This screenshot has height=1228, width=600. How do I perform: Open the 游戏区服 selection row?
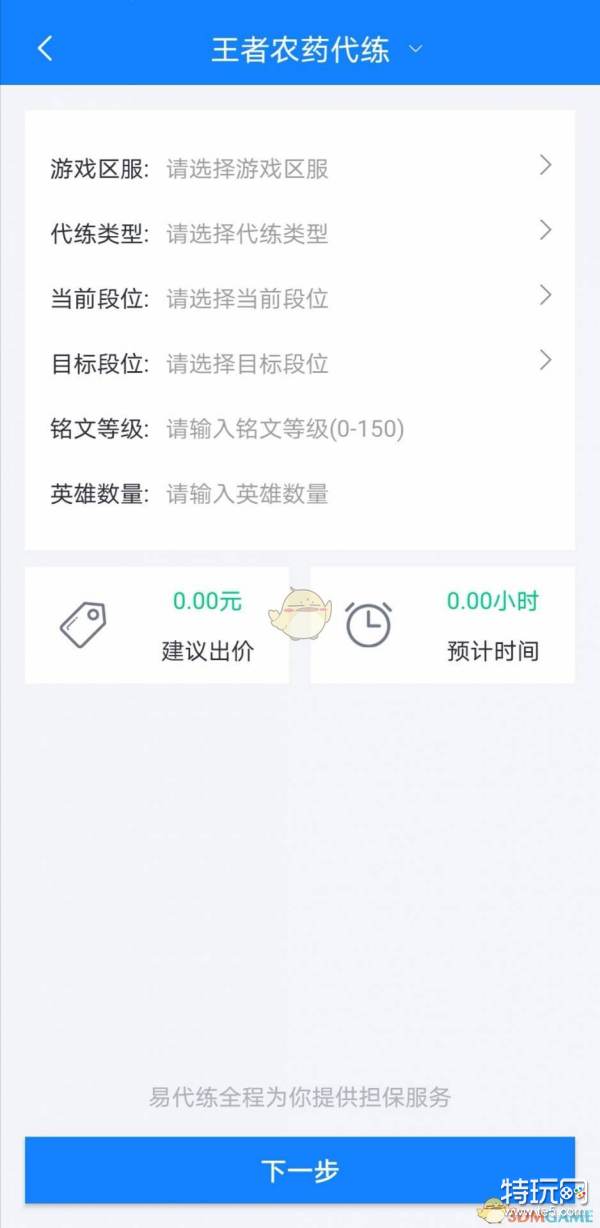[x=300, y=168]
